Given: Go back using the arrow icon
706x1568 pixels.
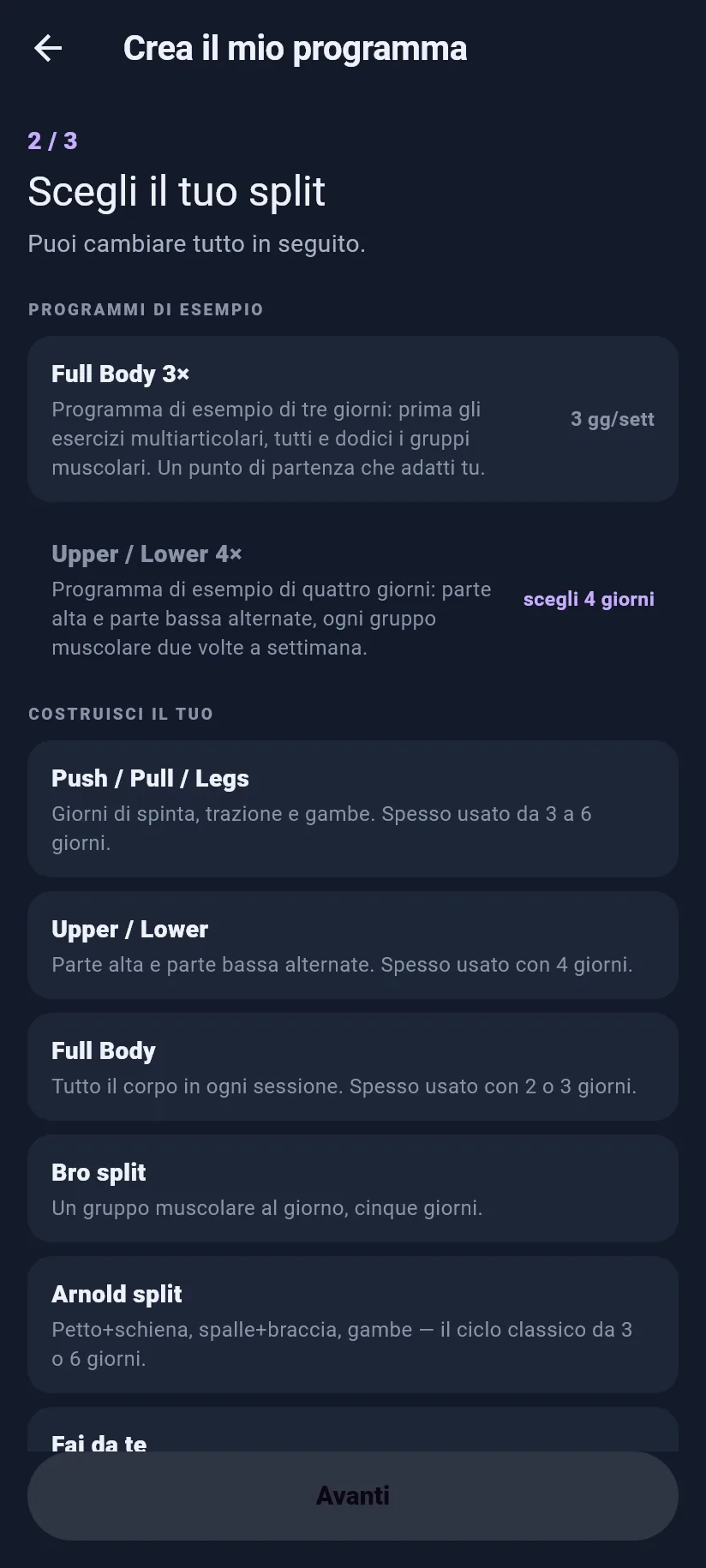Looking at the screenshot, I should (x=48, y=48).
